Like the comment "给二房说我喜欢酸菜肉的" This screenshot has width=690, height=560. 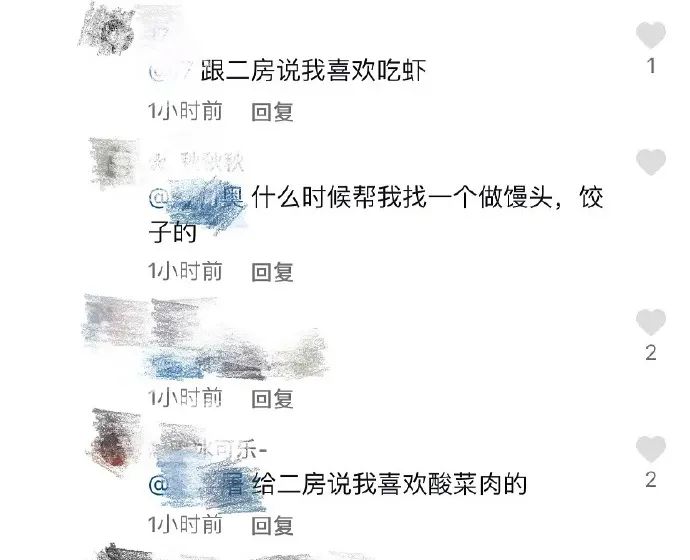coord(651,449)
